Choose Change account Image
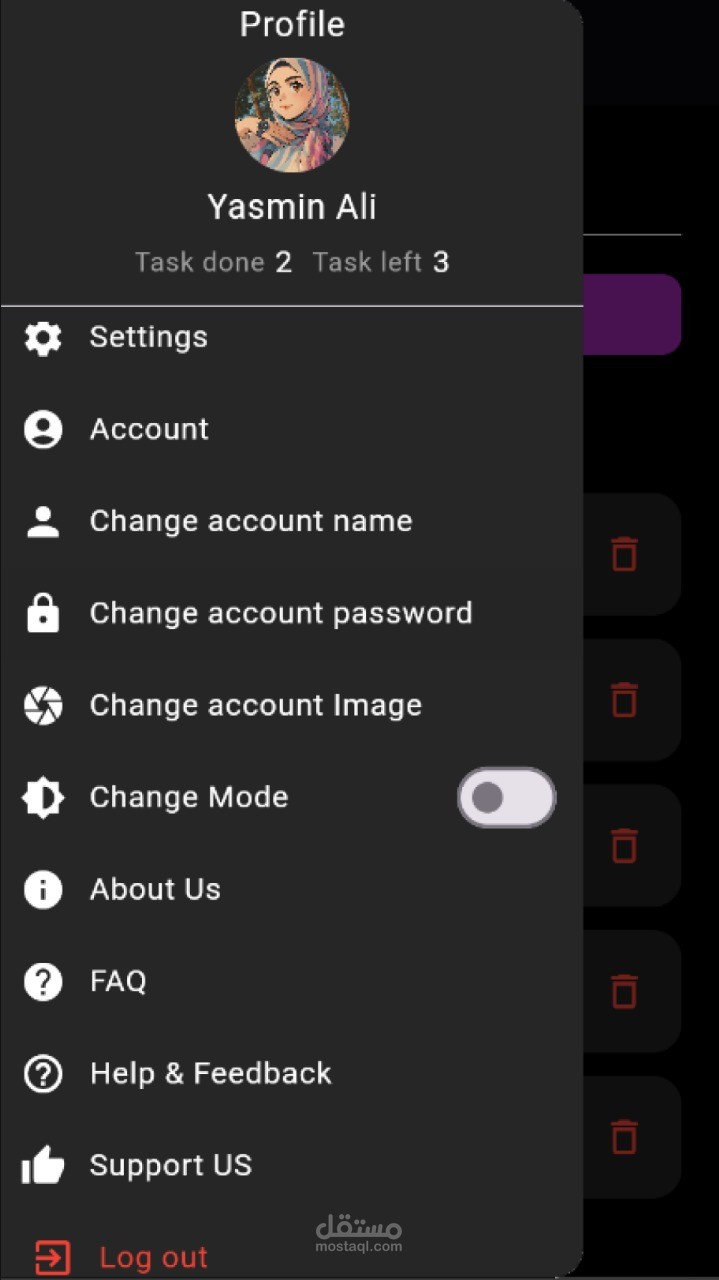This screenshot has height=1280, width=719. coord(291,706)
